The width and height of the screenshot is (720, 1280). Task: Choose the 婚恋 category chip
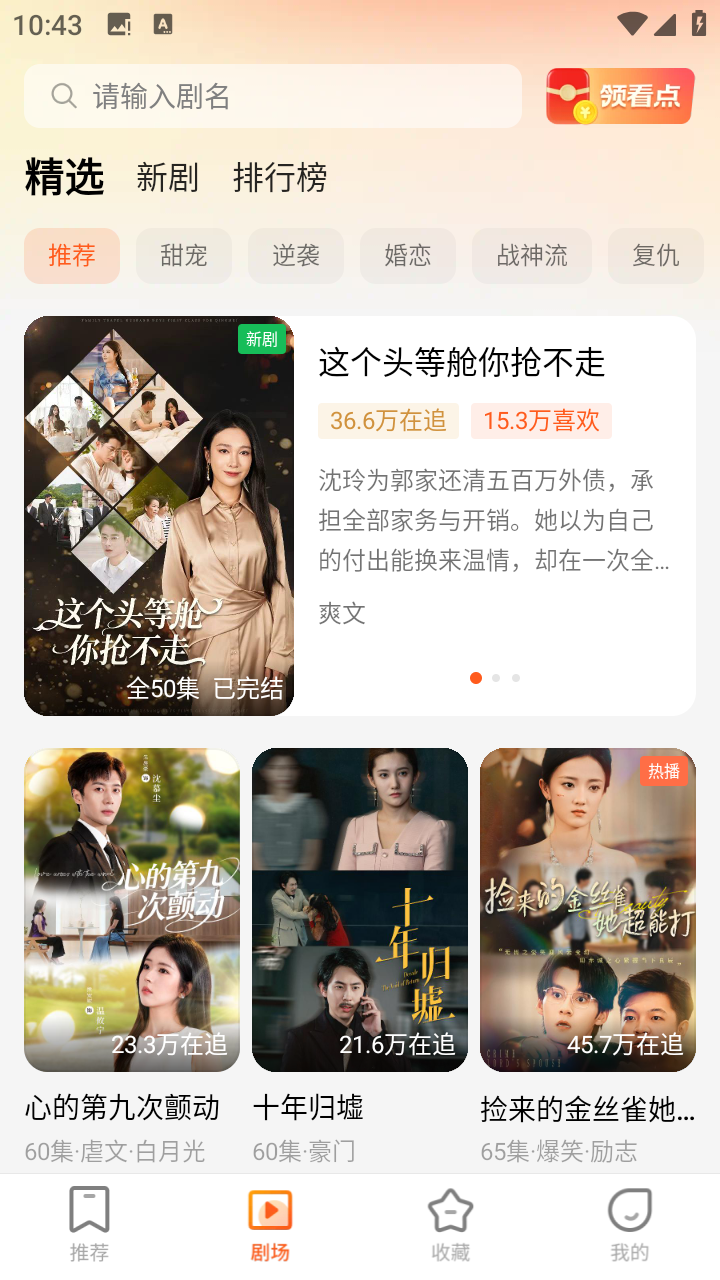tap(408, 256)
